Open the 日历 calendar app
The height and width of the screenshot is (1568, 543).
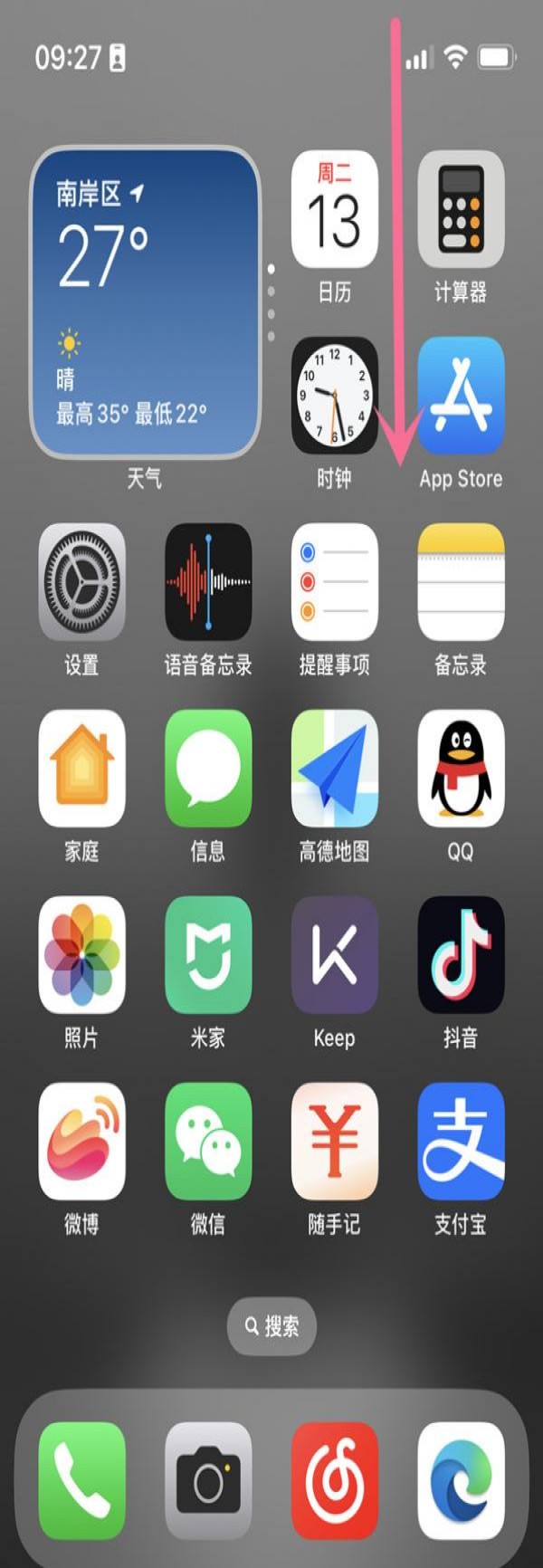point(334,209)
